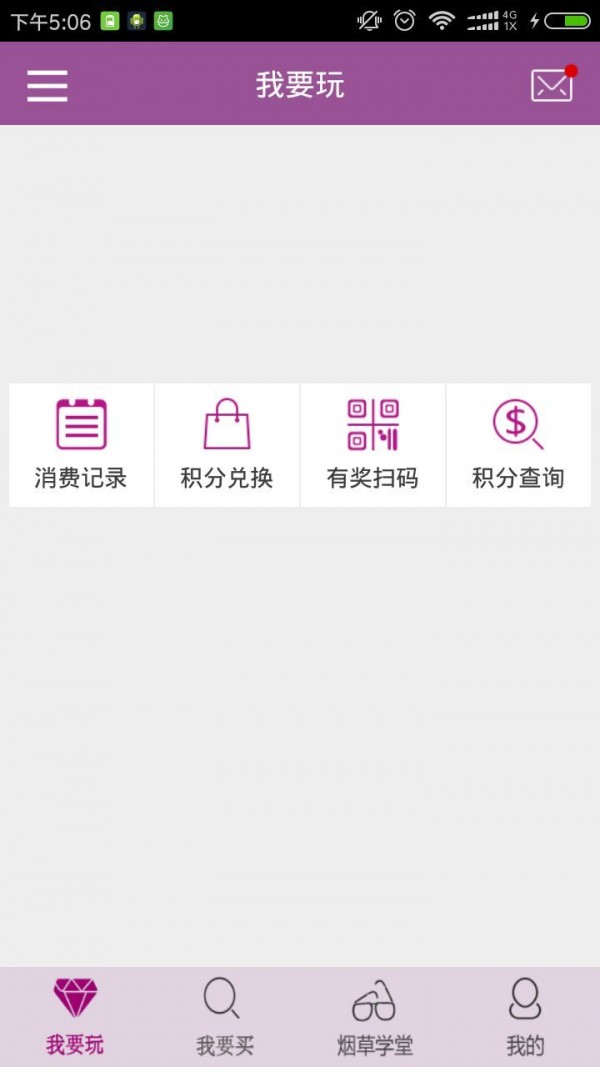Image resolution: width=600 pixels, height=1067 pixels.
Task: Open 积分查询 points query
Action: pos(518,445)
